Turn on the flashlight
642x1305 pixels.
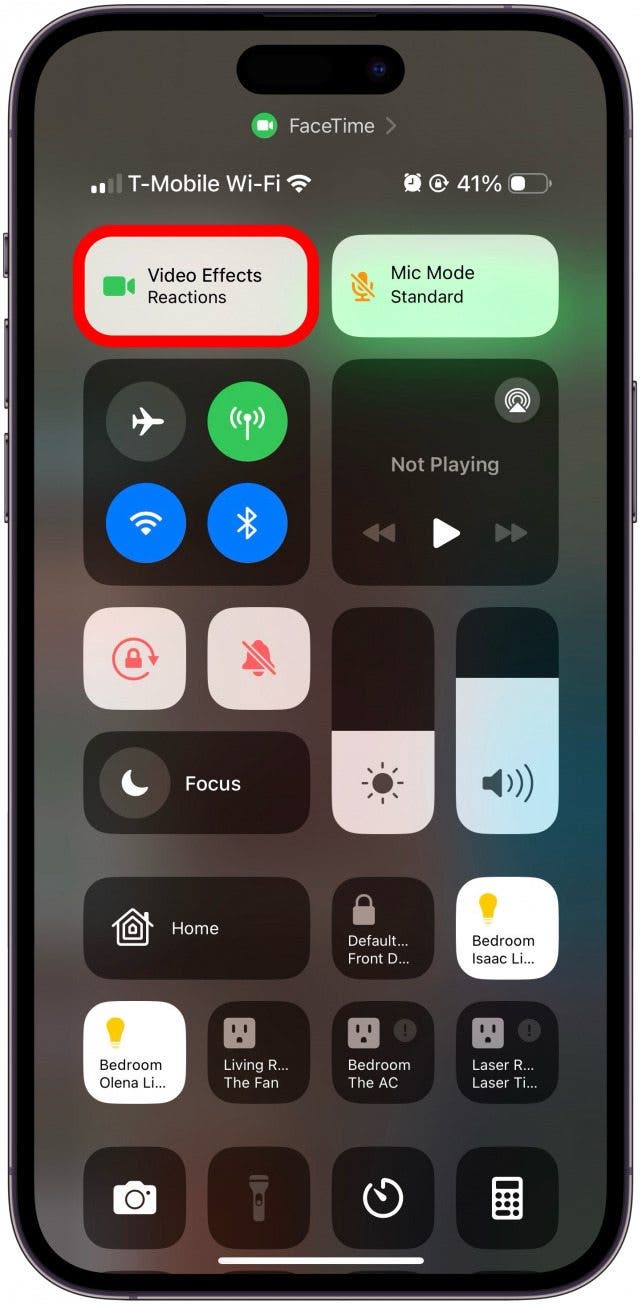pos(258,1197)
